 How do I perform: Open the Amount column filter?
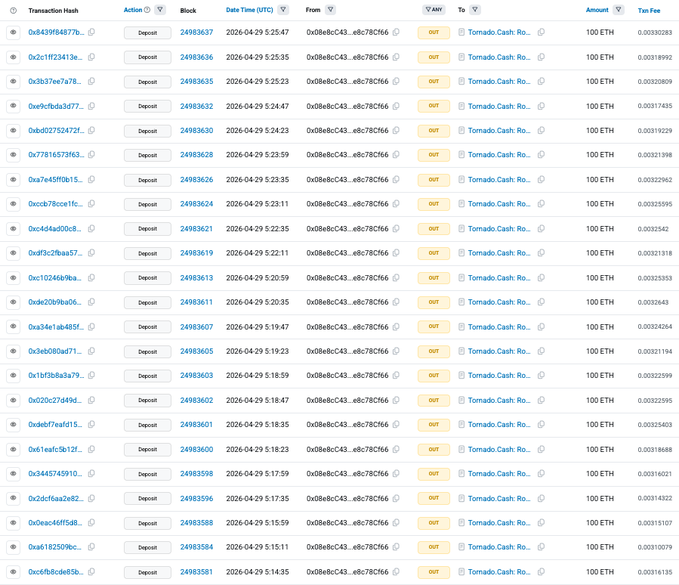tap(618, 10)
